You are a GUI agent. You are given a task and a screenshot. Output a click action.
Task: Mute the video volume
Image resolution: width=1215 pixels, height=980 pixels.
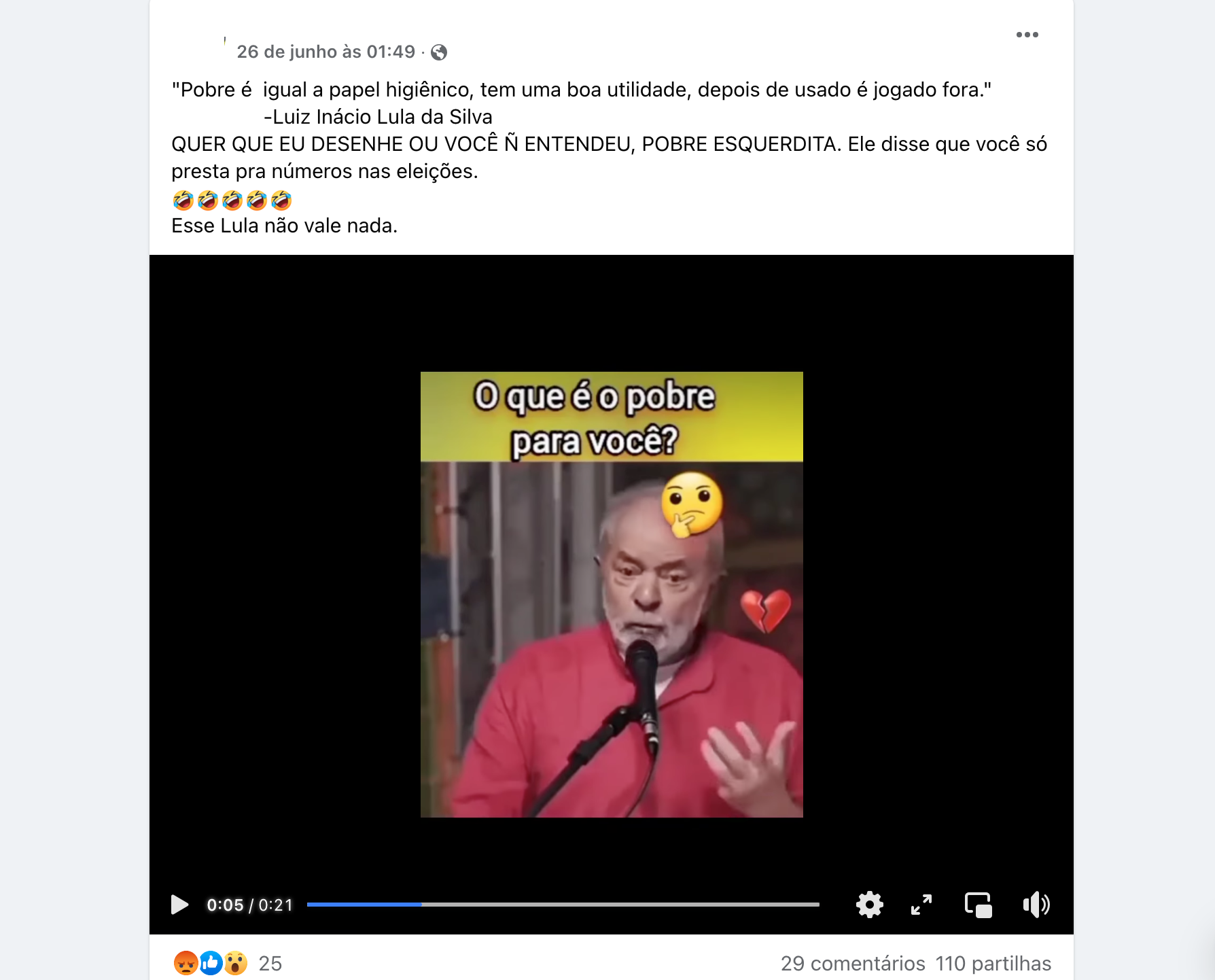pyautogui.click(x=1036, y=905)
